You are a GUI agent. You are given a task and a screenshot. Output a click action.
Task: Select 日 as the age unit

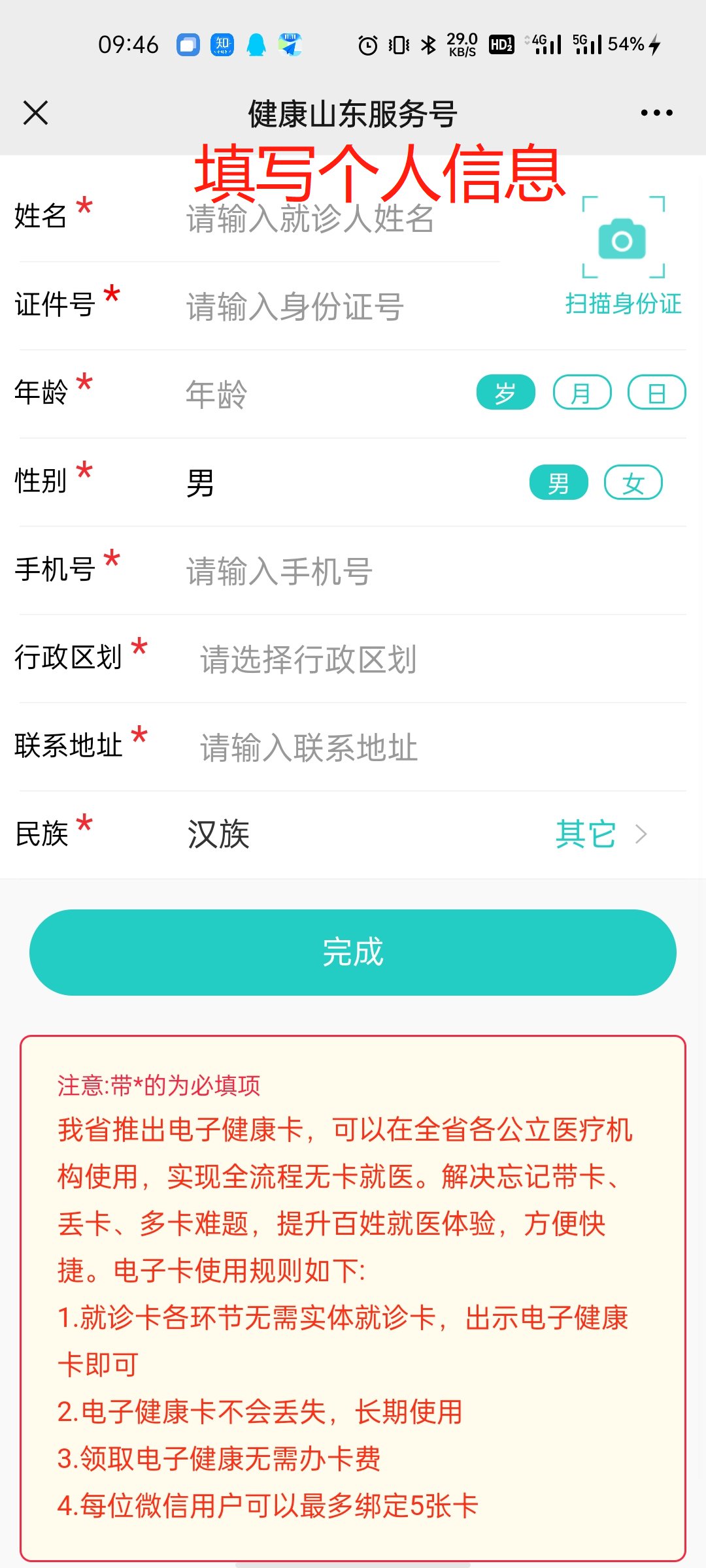point(656,393)
